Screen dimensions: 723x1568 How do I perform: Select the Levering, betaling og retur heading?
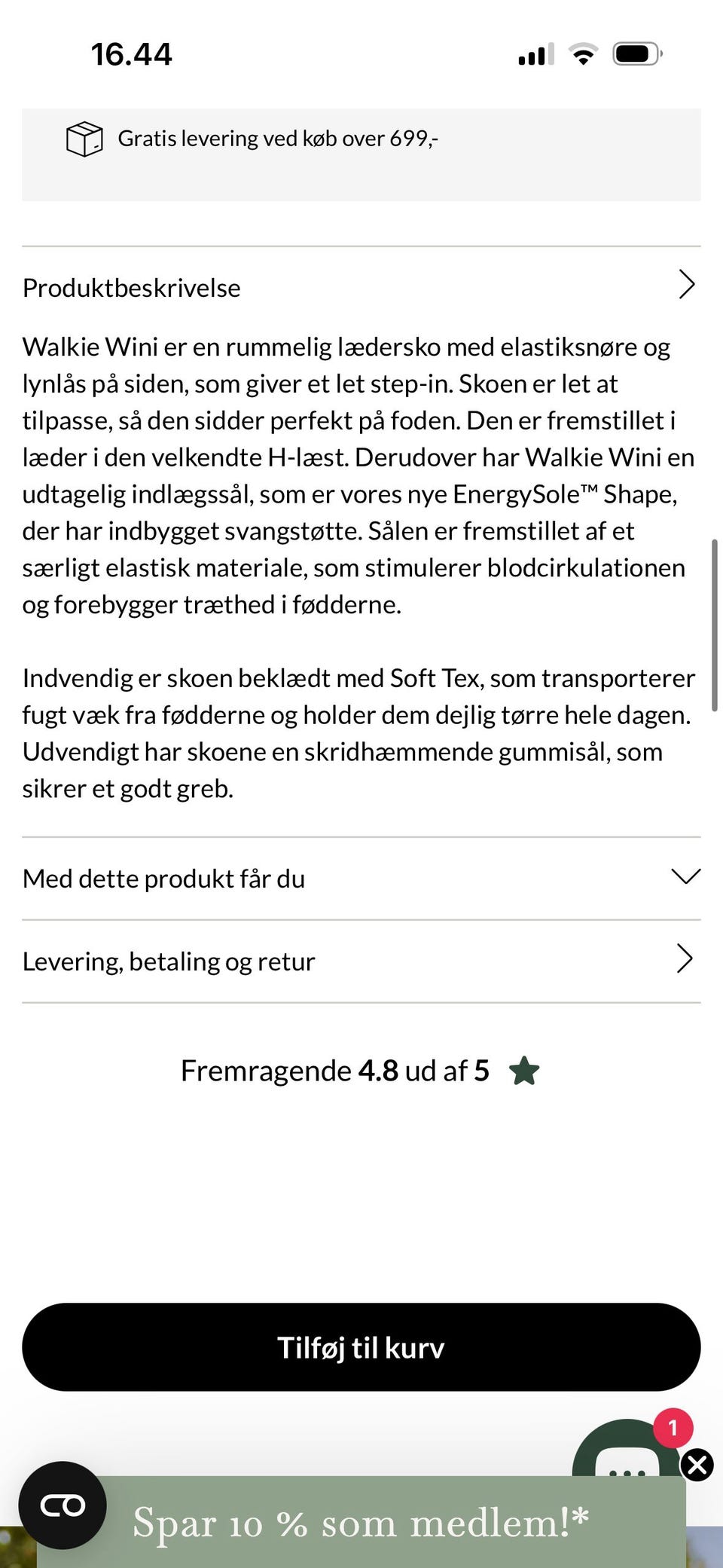169,961
